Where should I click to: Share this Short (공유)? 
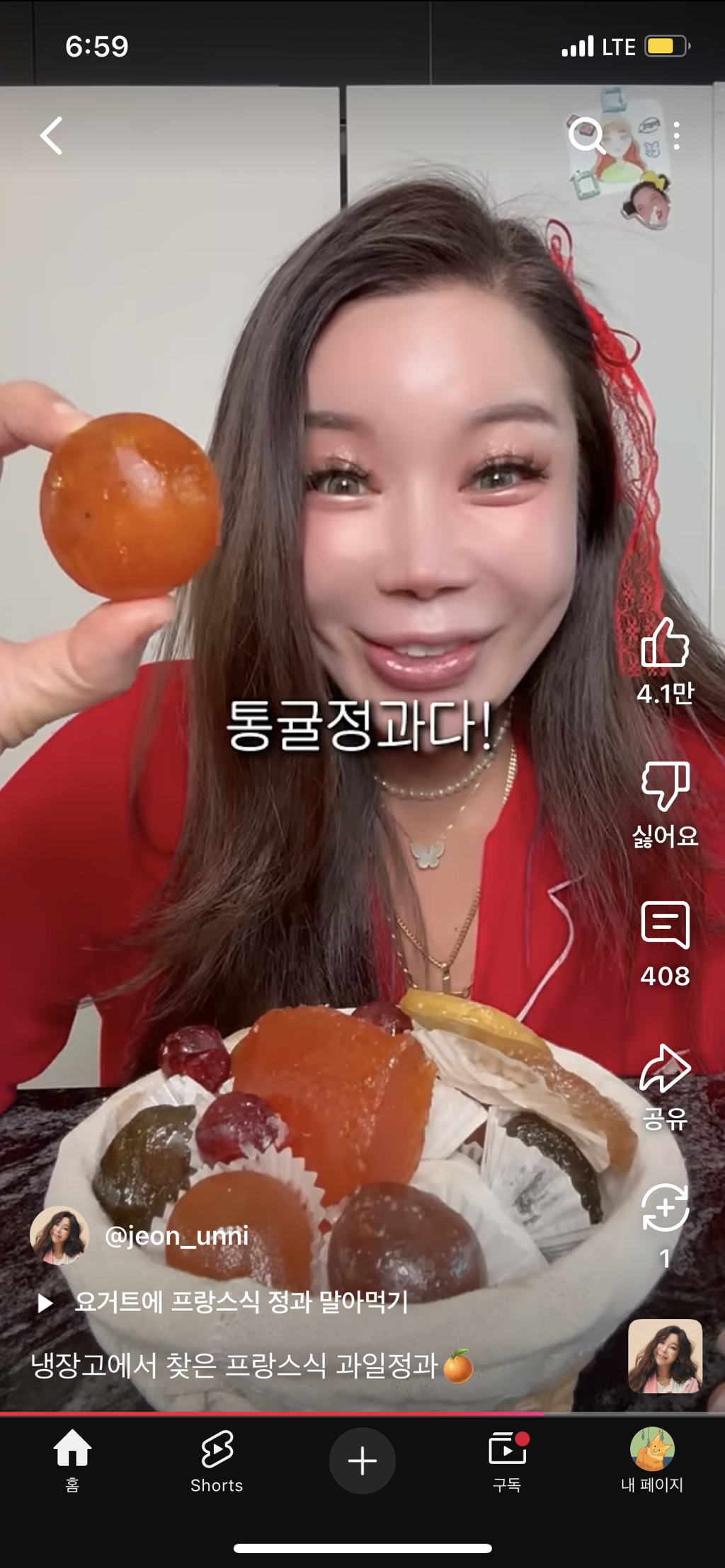[x=665, y=1069]
